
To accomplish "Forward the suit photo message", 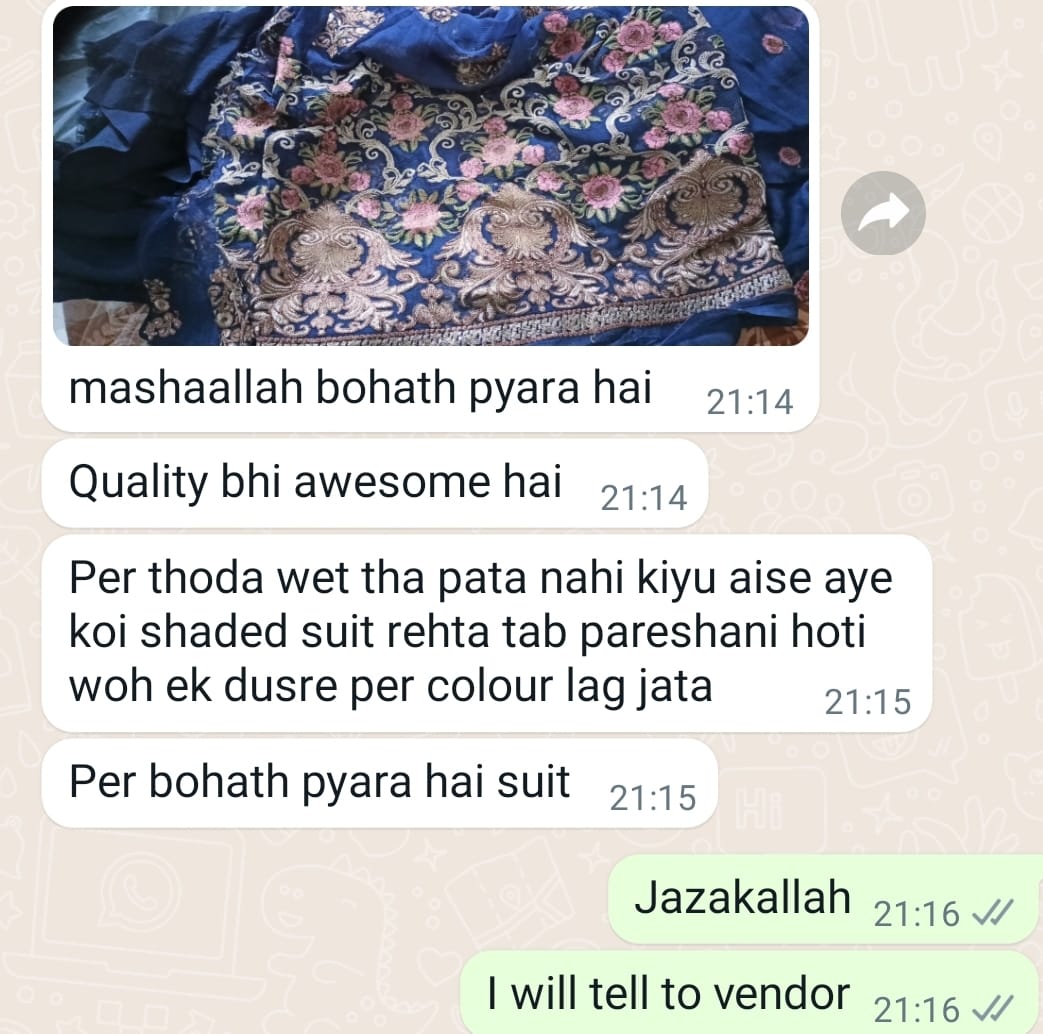I will pos(883,212).
